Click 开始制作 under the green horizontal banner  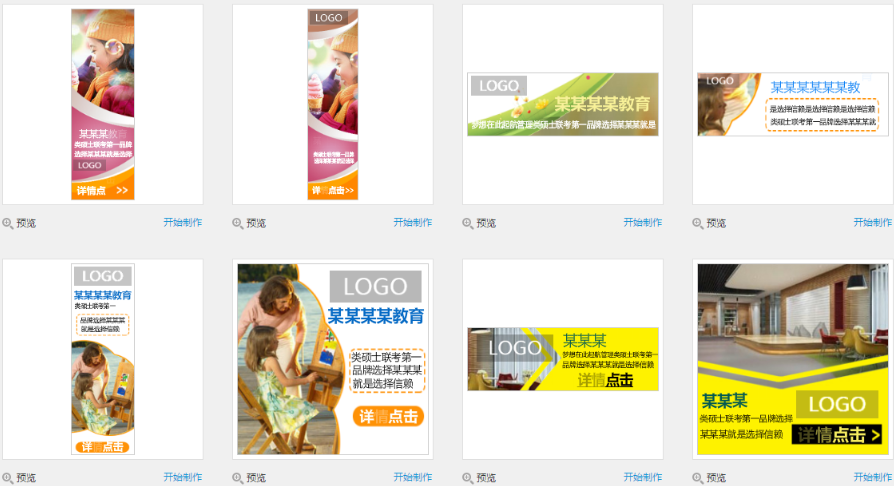tap(643, 223)
